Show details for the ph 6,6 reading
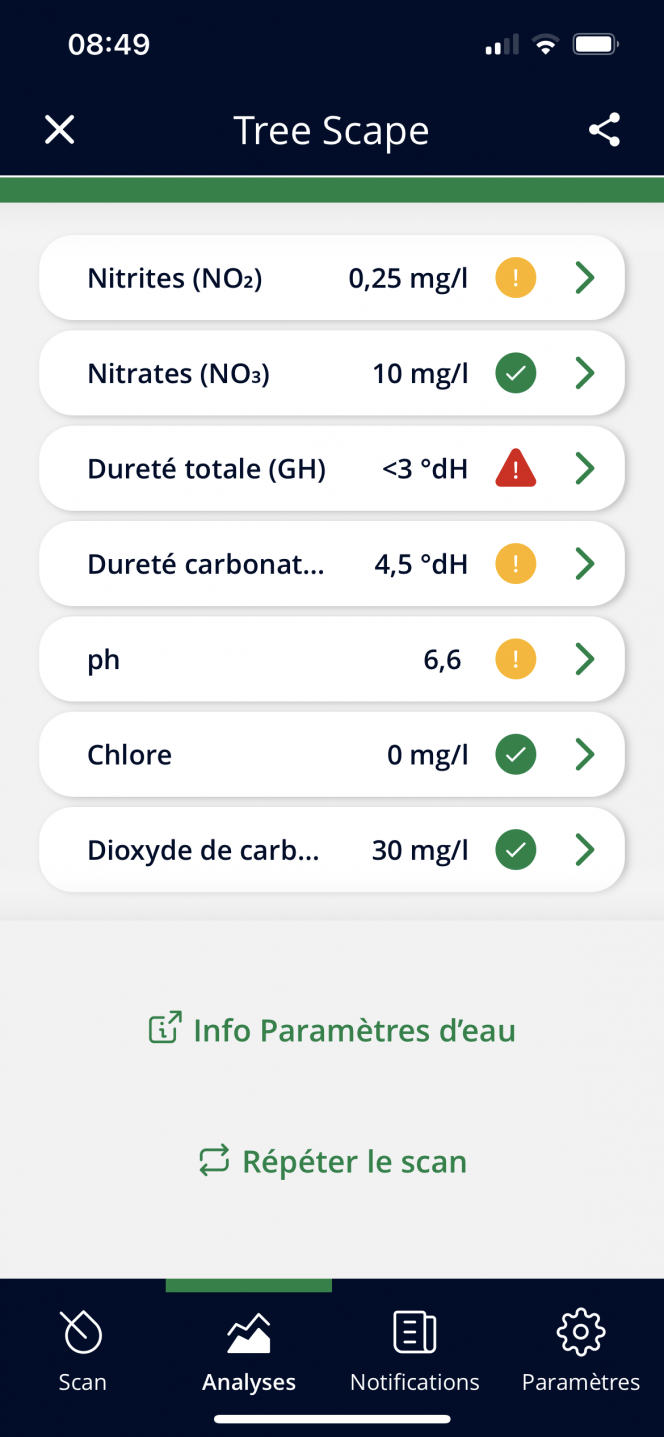This screenshot has height=1437, width=664. click(x=332, y=659)
